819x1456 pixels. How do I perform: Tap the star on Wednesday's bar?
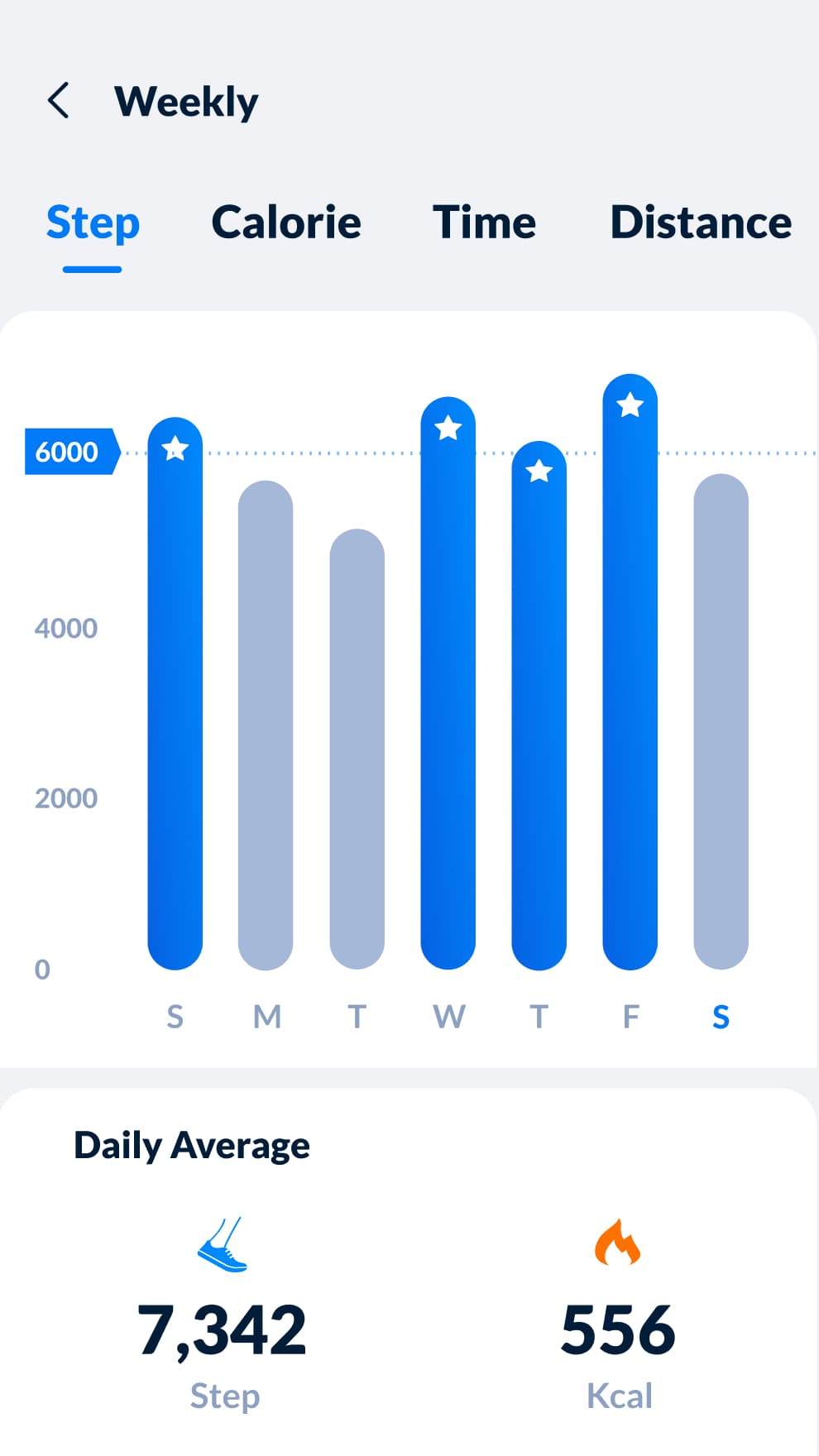(448, 427)
